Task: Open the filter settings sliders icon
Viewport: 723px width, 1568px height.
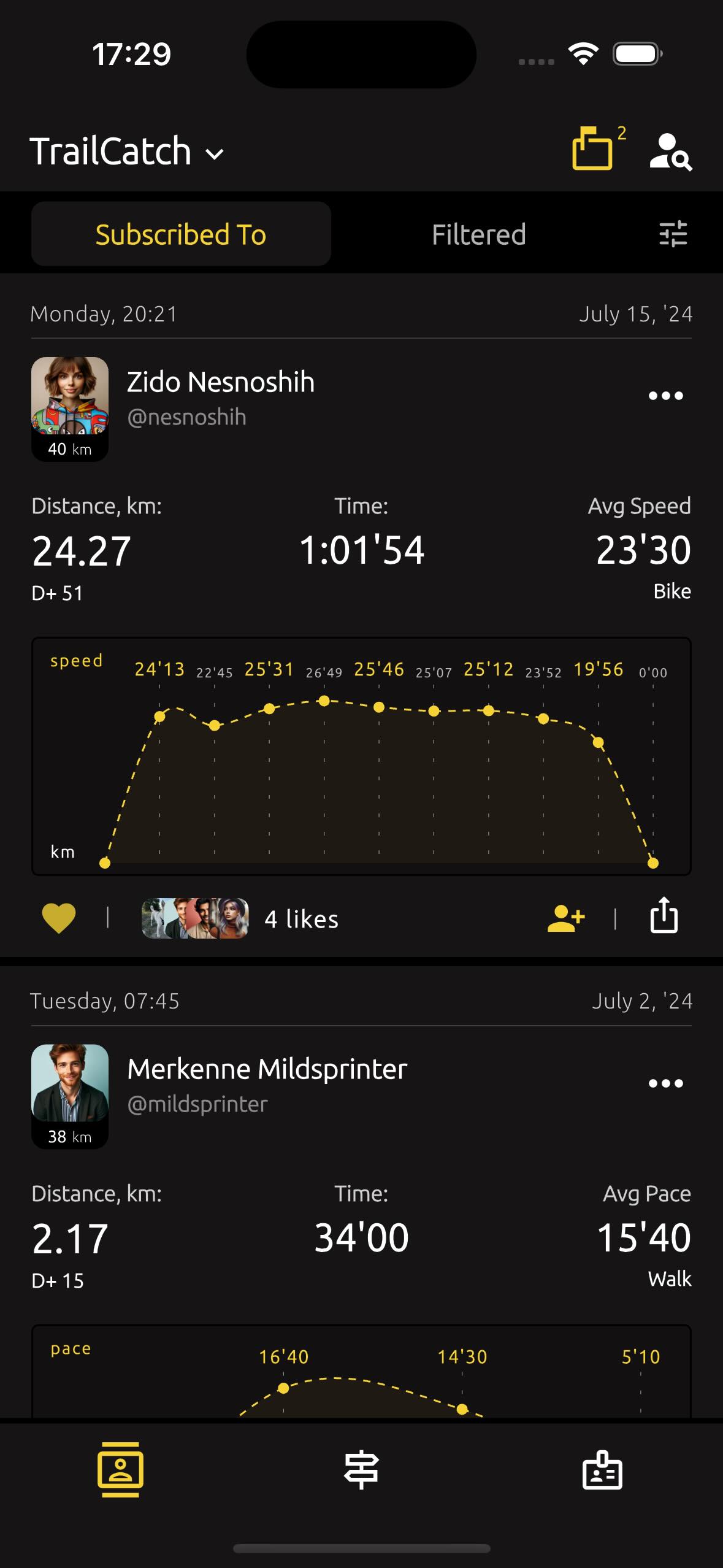Action: 673,234
